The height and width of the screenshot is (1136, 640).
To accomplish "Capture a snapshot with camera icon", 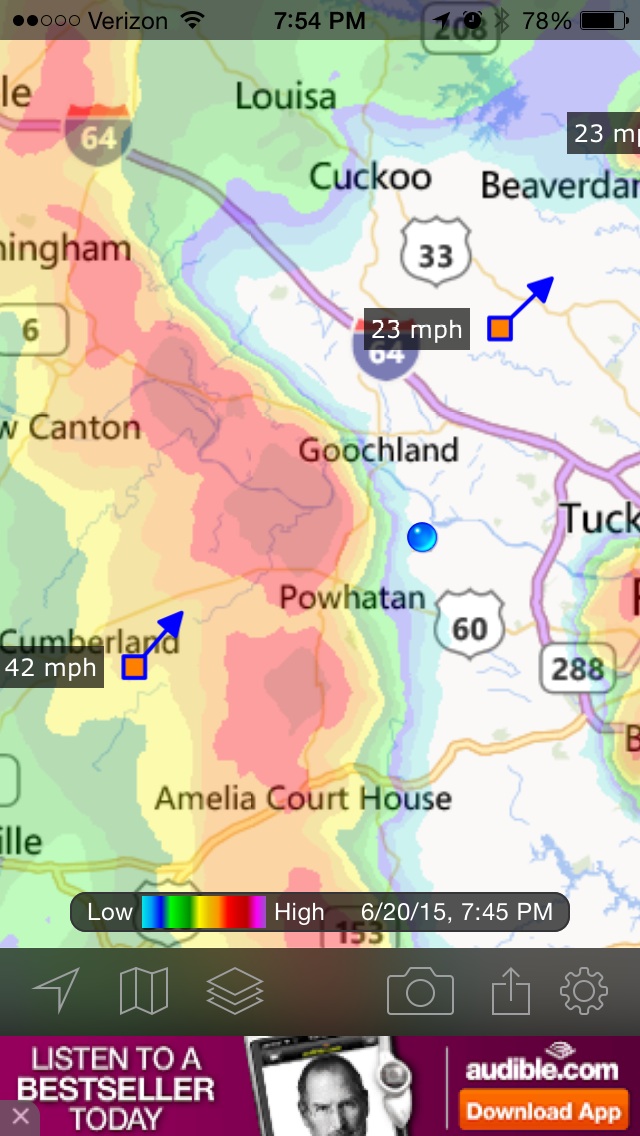I will point(420,990).
